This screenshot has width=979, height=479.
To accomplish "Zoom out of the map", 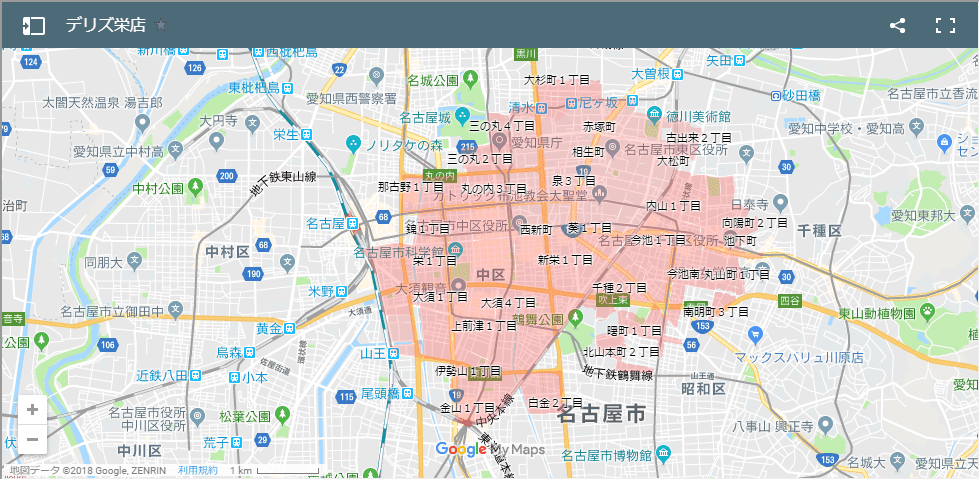I will pyautogui.click(x=32, y=438).
